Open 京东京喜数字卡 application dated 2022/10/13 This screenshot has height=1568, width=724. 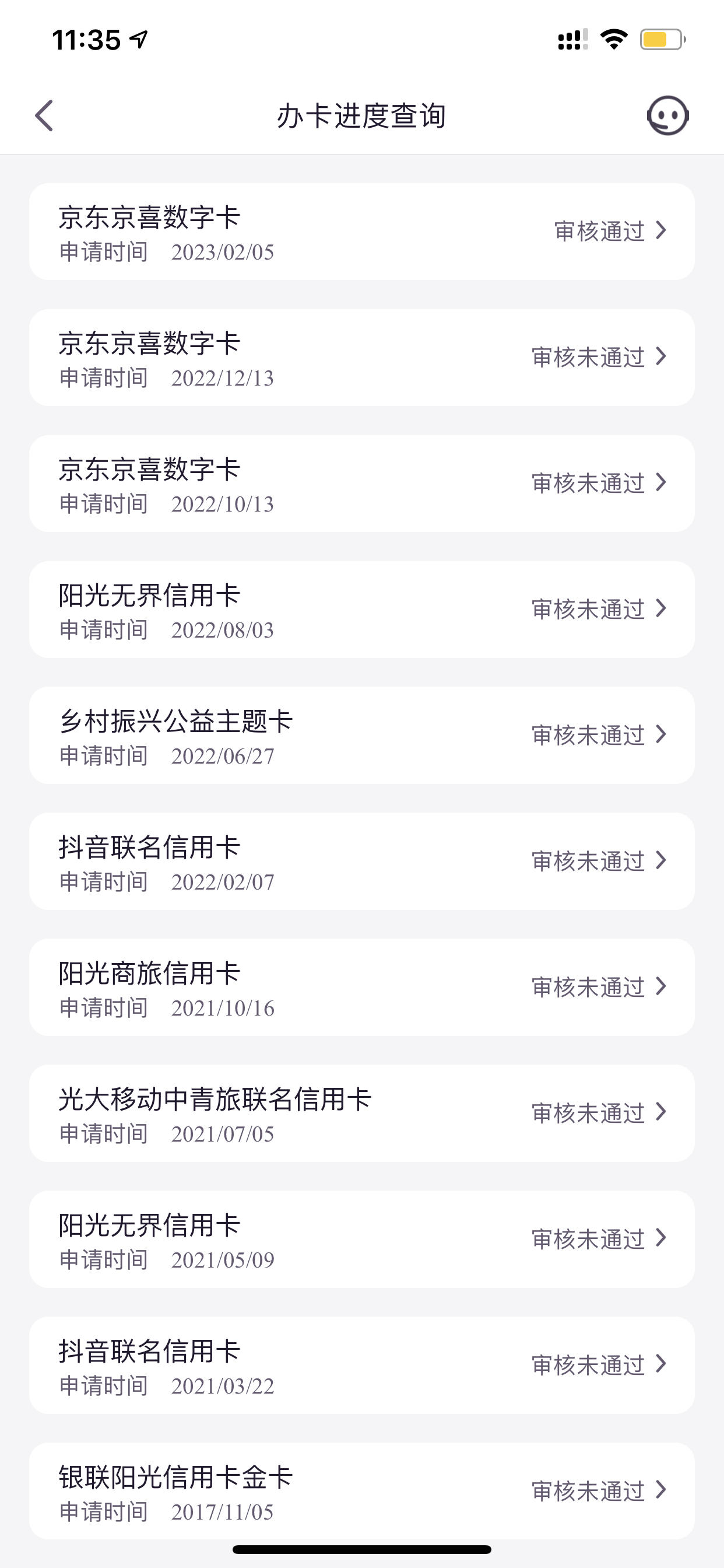[362, 484]
